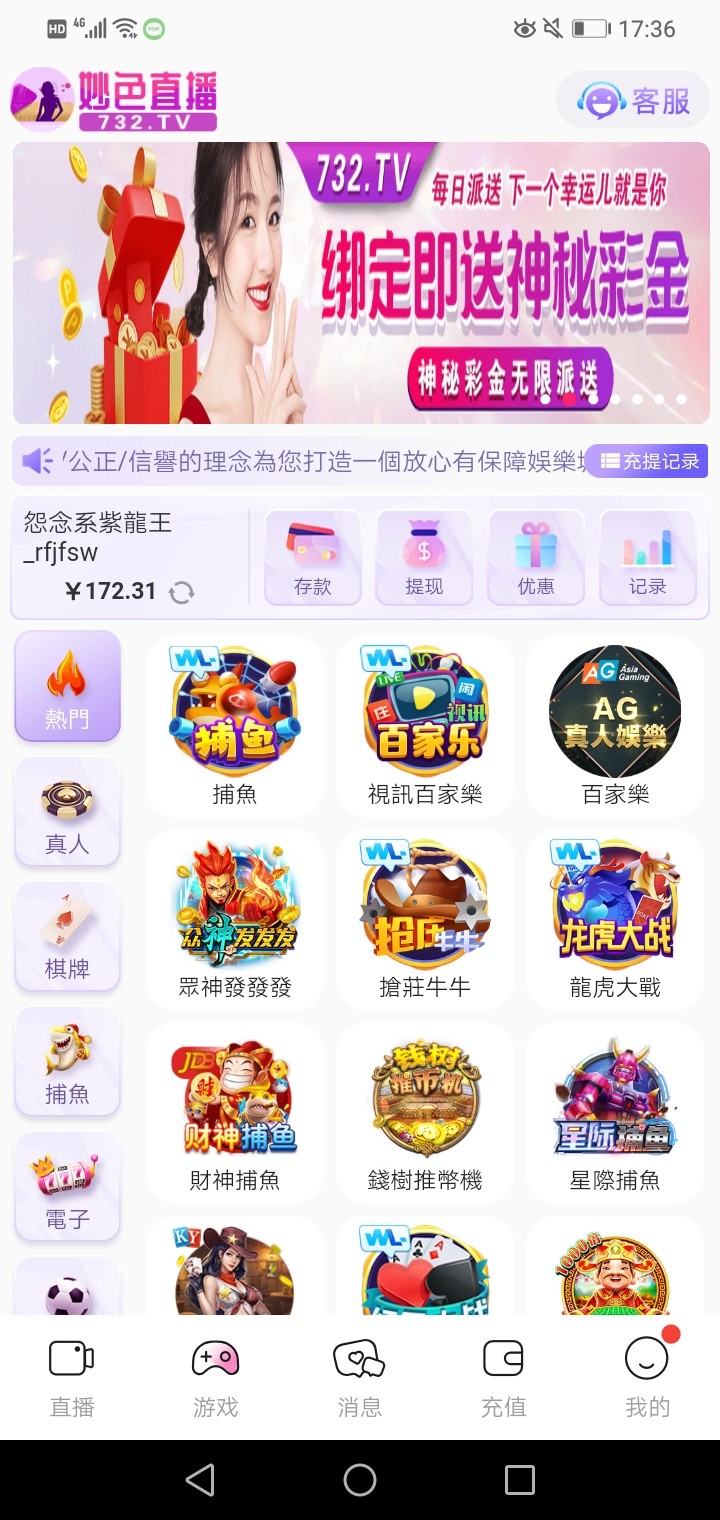Open 存款 deposit
Image resolution: width=720 pixels, height=1520 pixels.
click(x=312, y=558)
